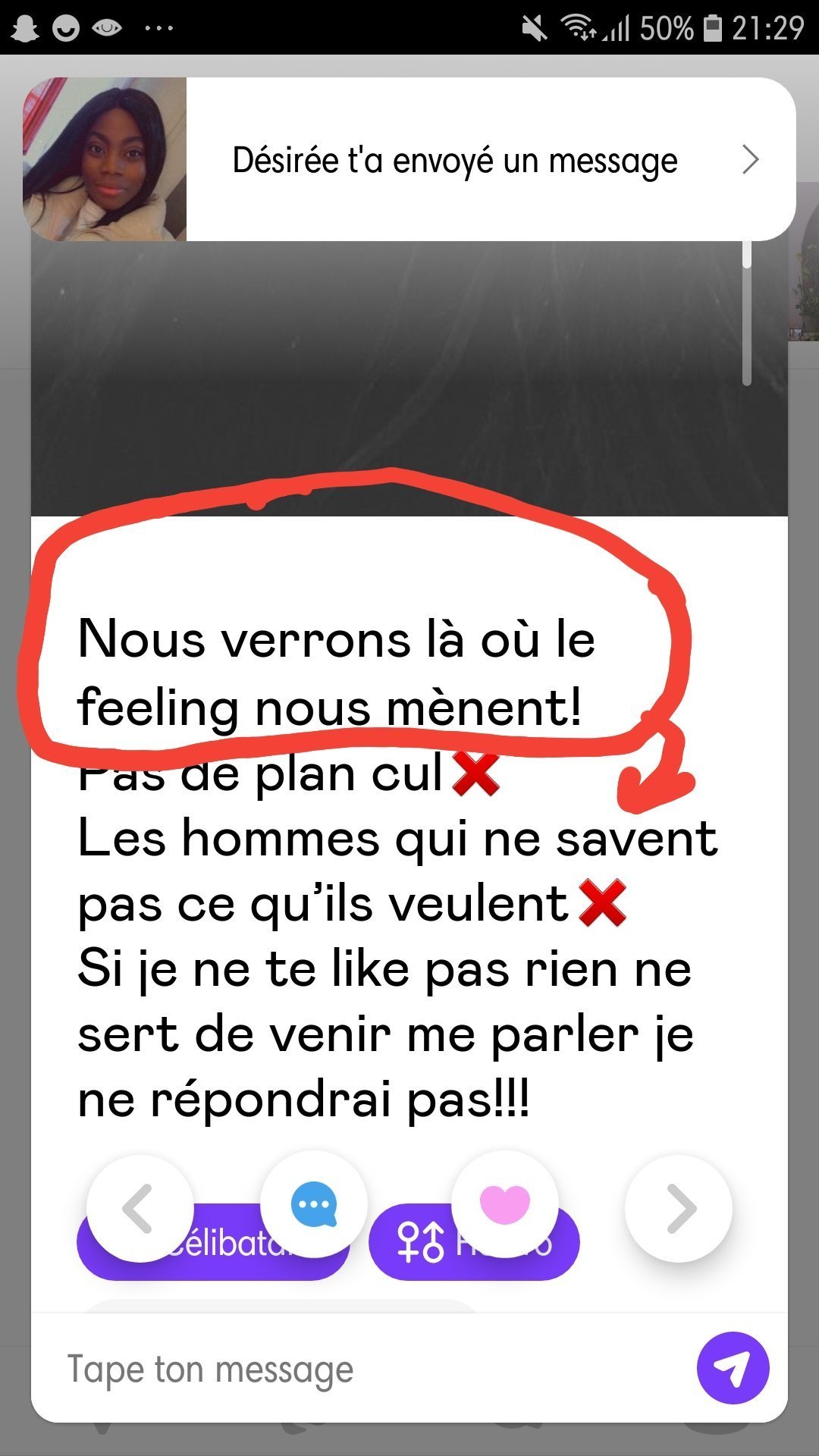Screen dimensions: 819x1456
Task: Open Désirée's message notification banner
Action: [409, 159]
